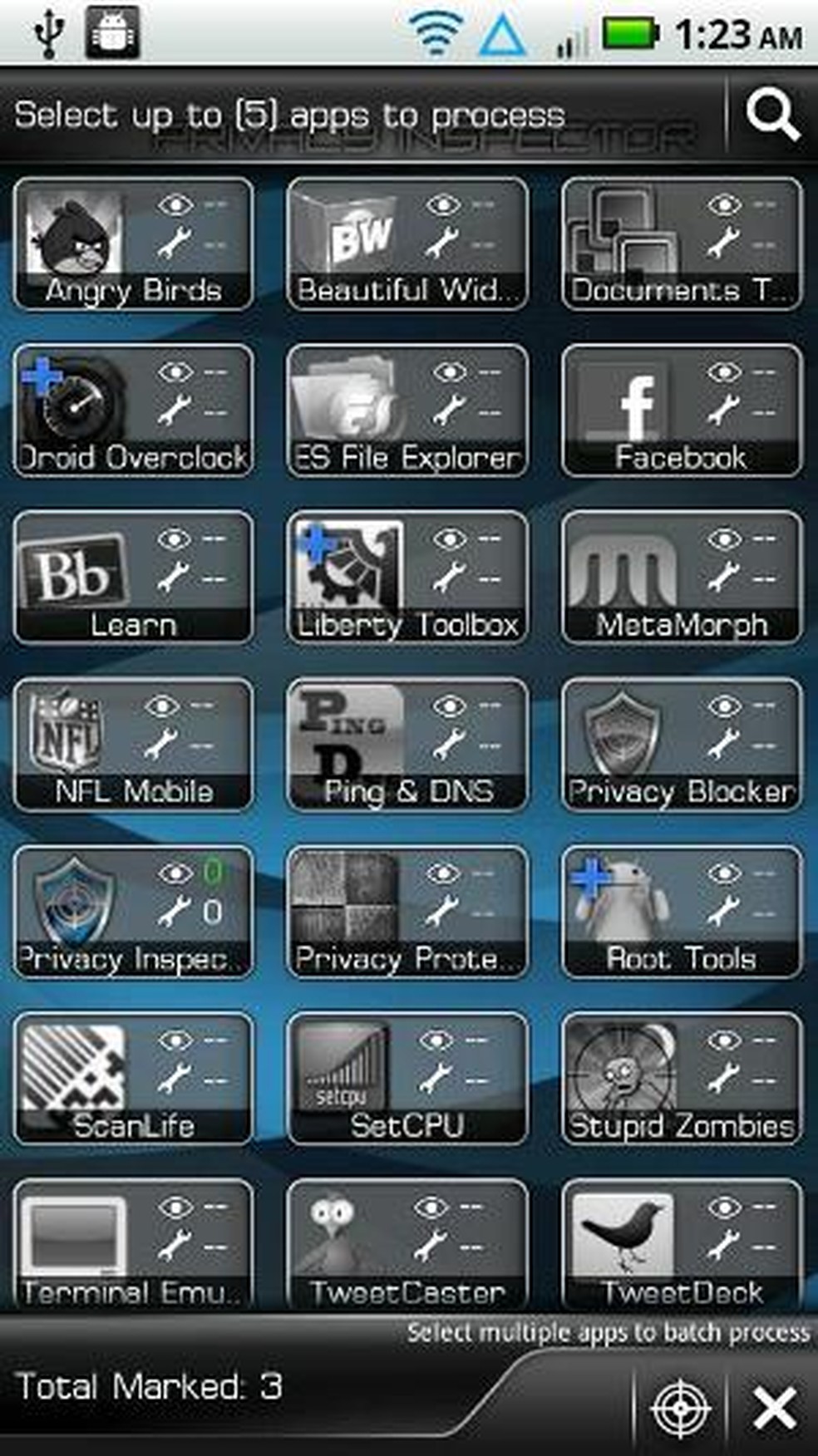This screenshot has height=1456, width=818.
Task: Select the TweetCaster app tile
Action: click(x=407, y=1244)
